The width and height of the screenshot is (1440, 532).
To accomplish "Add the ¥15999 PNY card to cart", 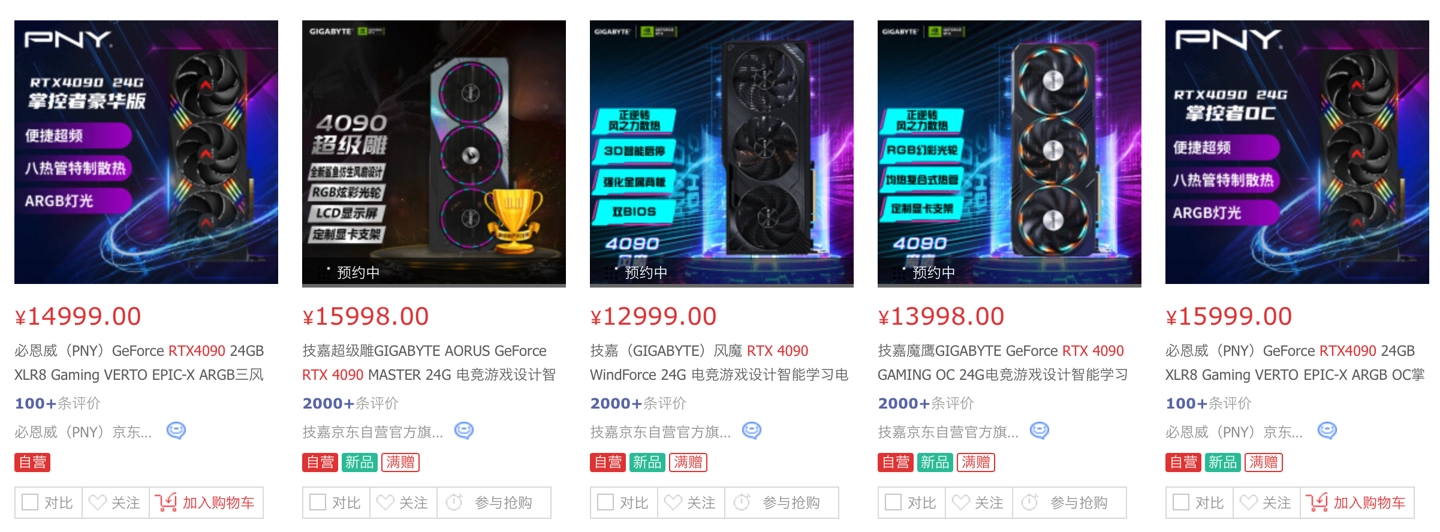I will pos(1358,503).
